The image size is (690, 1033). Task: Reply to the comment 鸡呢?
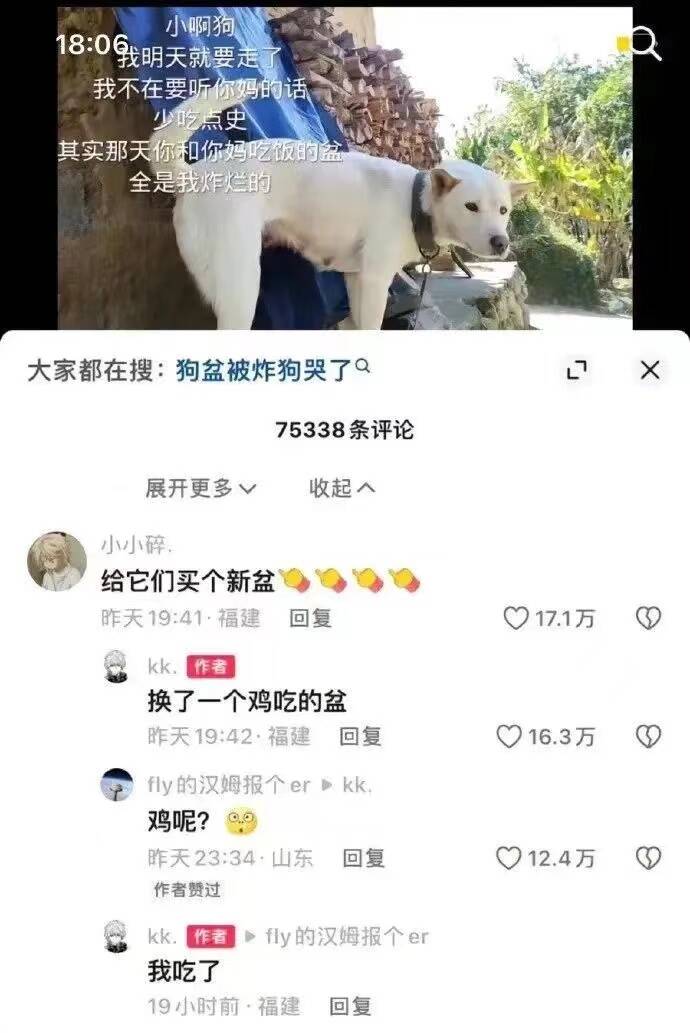pos(364,857)
